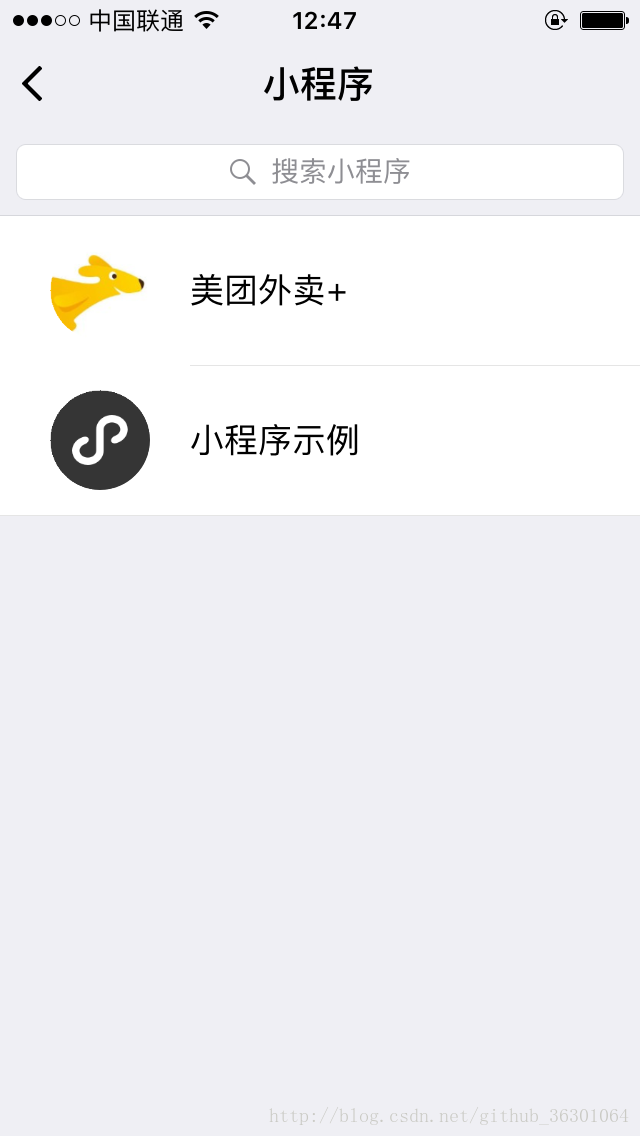640x1136 pixels.
Task: Open the 美团外卖+ mini program
Action: 320,291
